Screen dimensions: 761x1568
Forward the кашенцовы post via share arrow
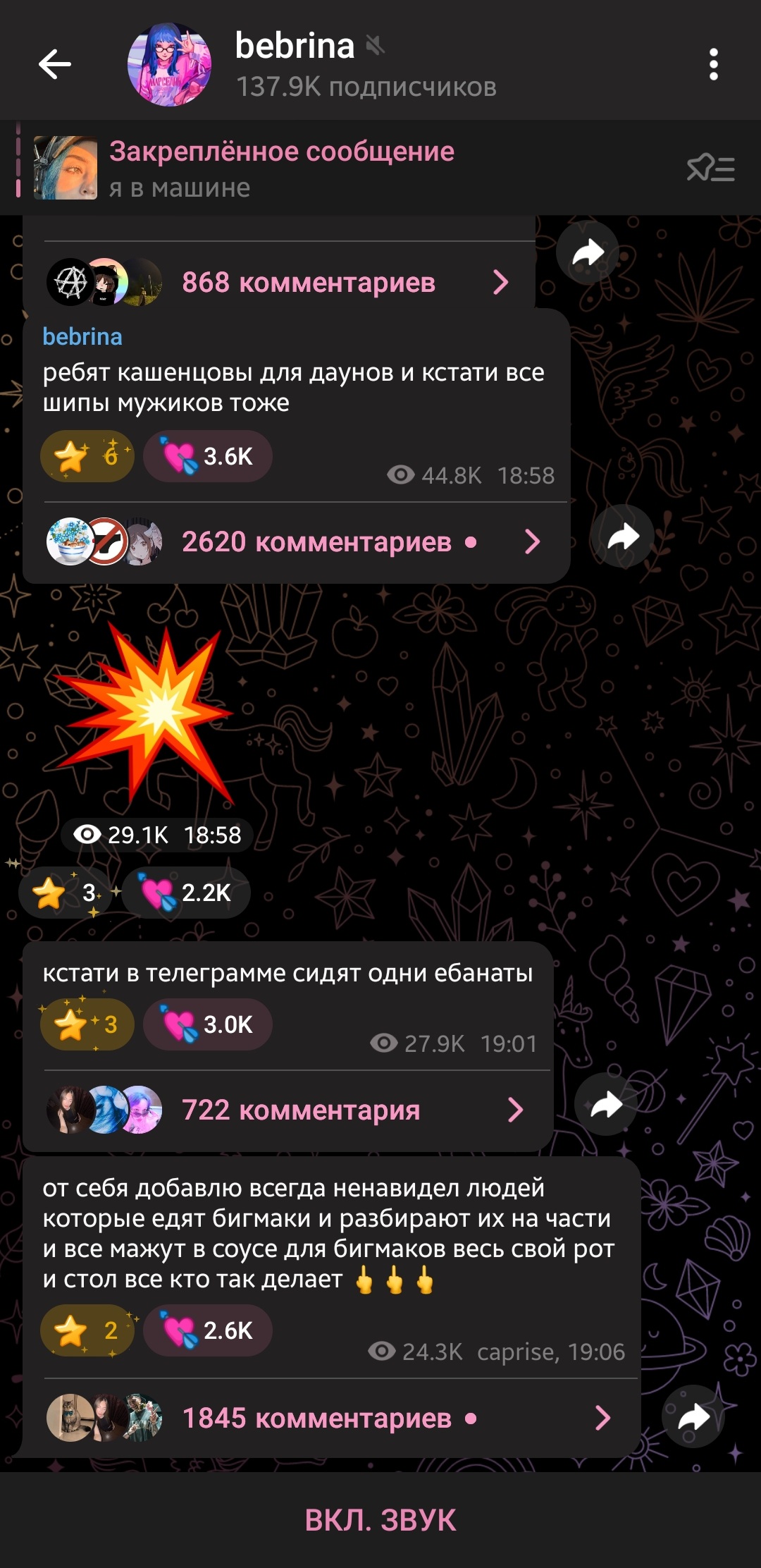pos(623,537)
